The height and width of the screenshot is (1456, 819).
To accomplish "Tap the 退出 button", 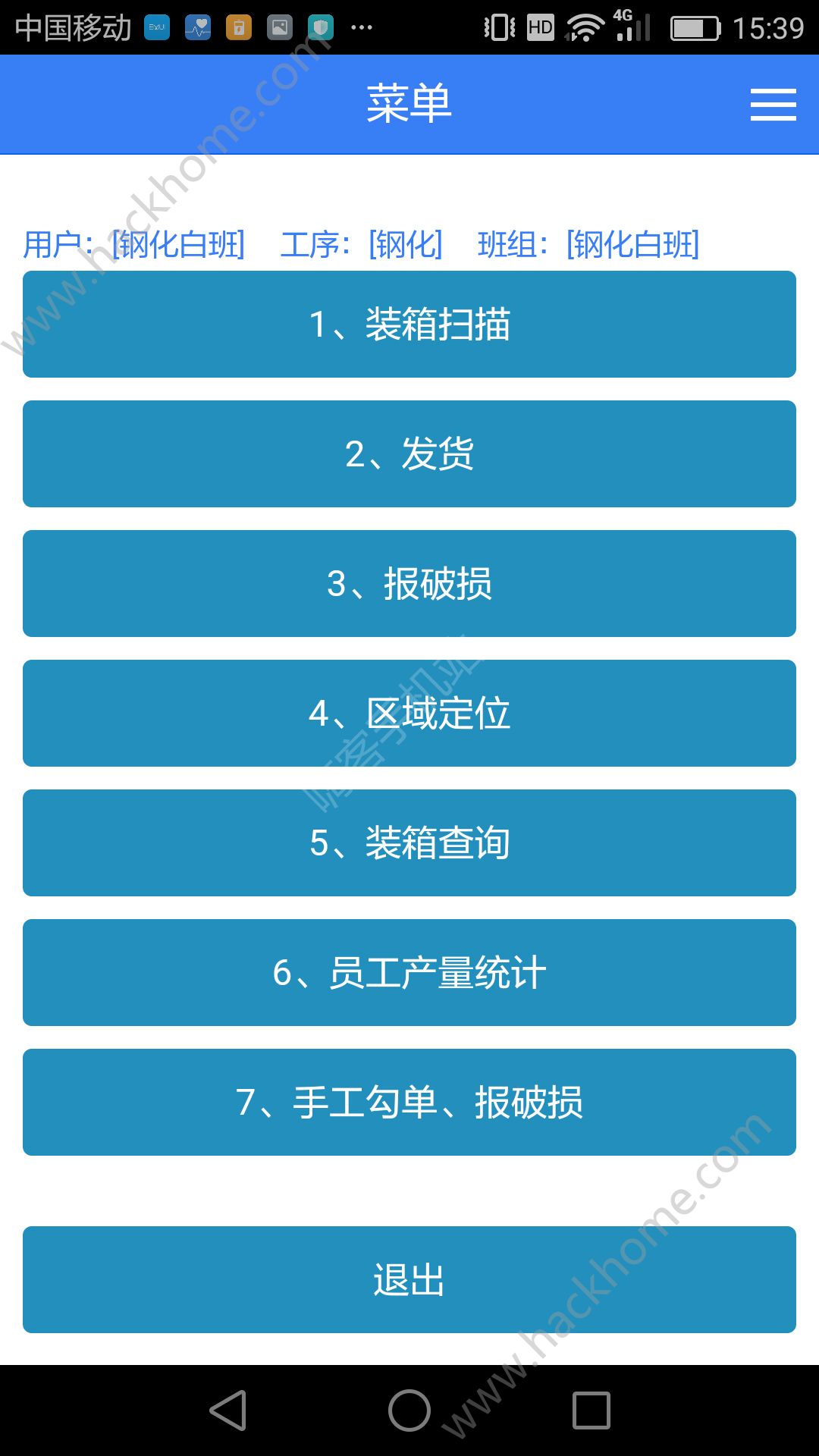I will click(409, 1280).
